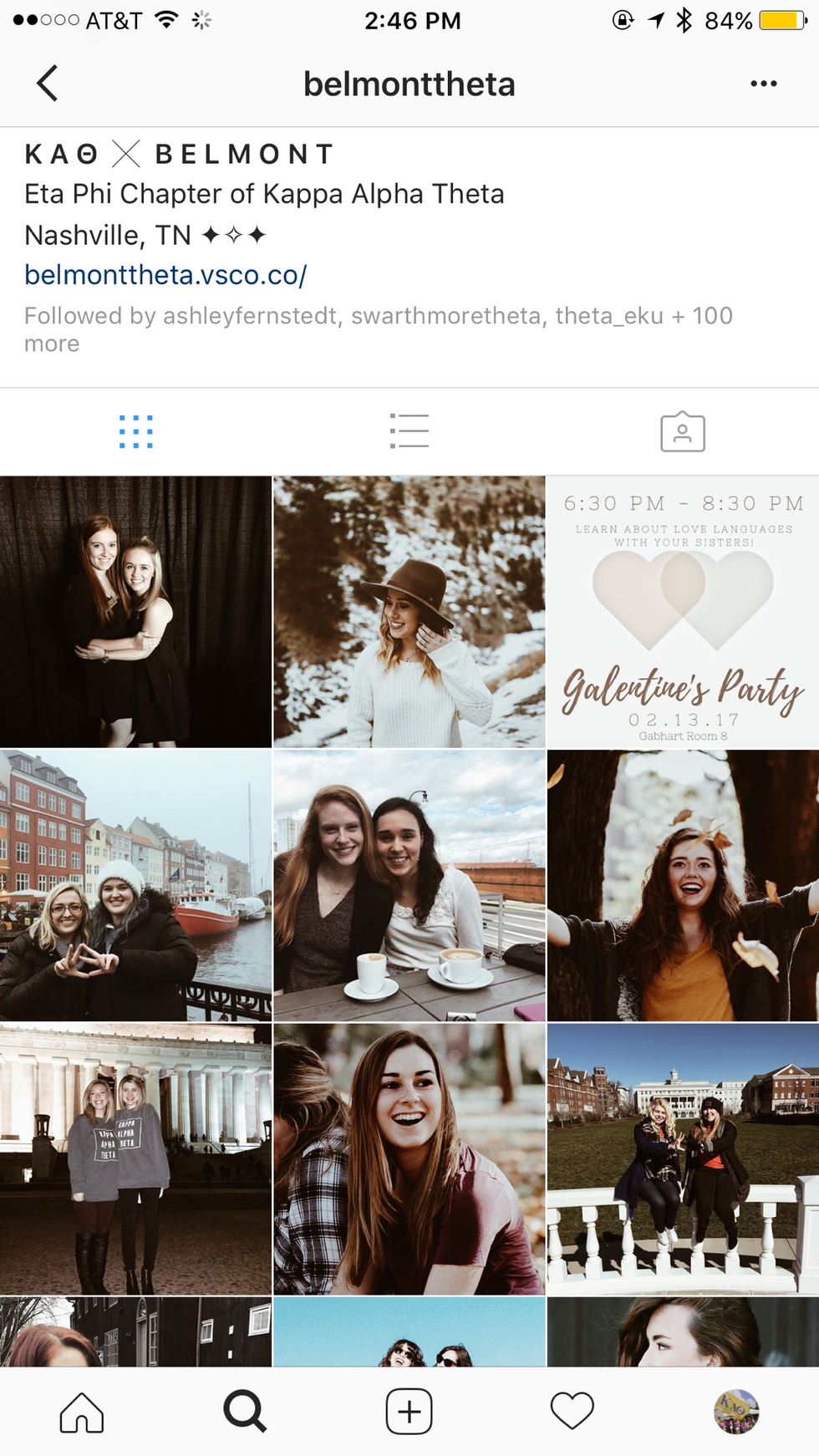The width and height of the screenshot is (819, 1456).
Task: Go back to the previous screen
Action: [48, 84]
